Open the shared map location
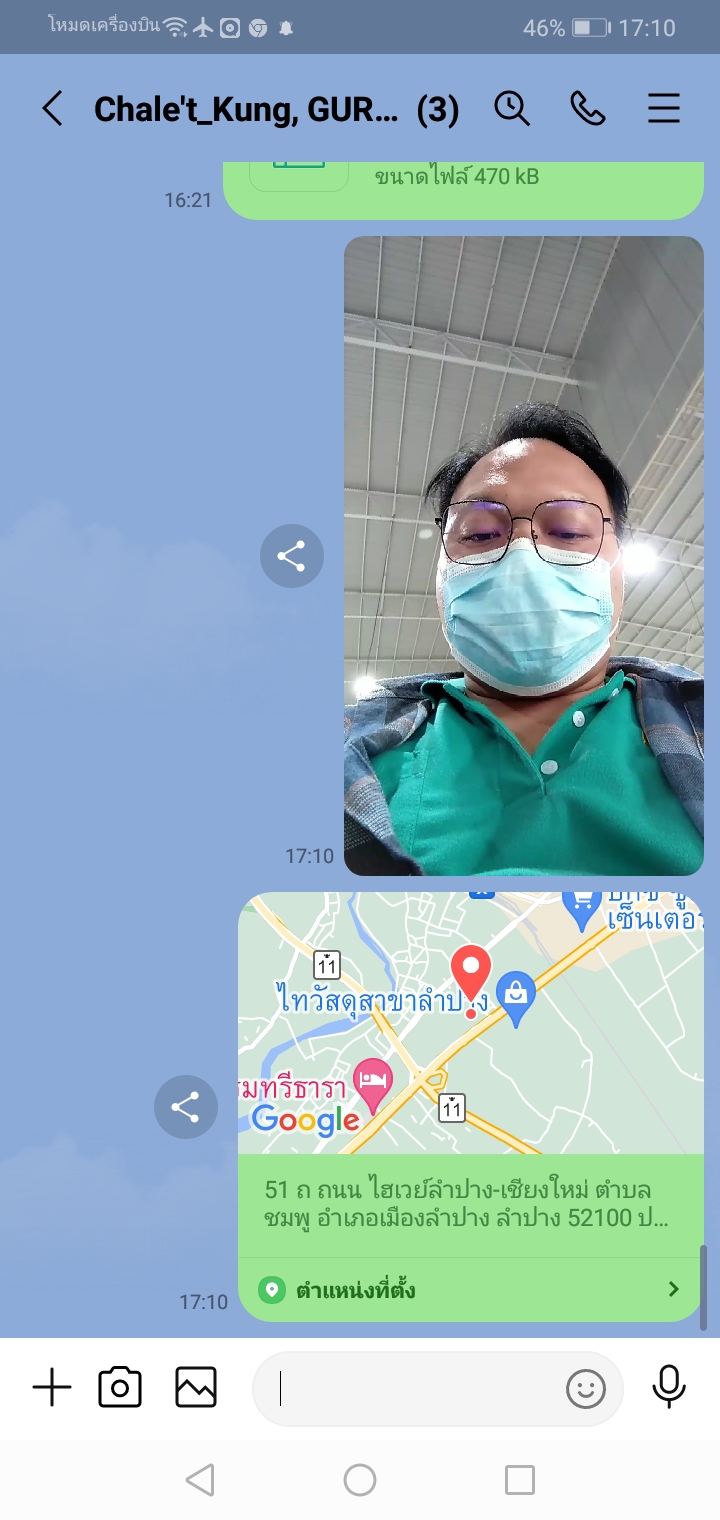Screen dimensions: 720x1520 click(470, 1023)
